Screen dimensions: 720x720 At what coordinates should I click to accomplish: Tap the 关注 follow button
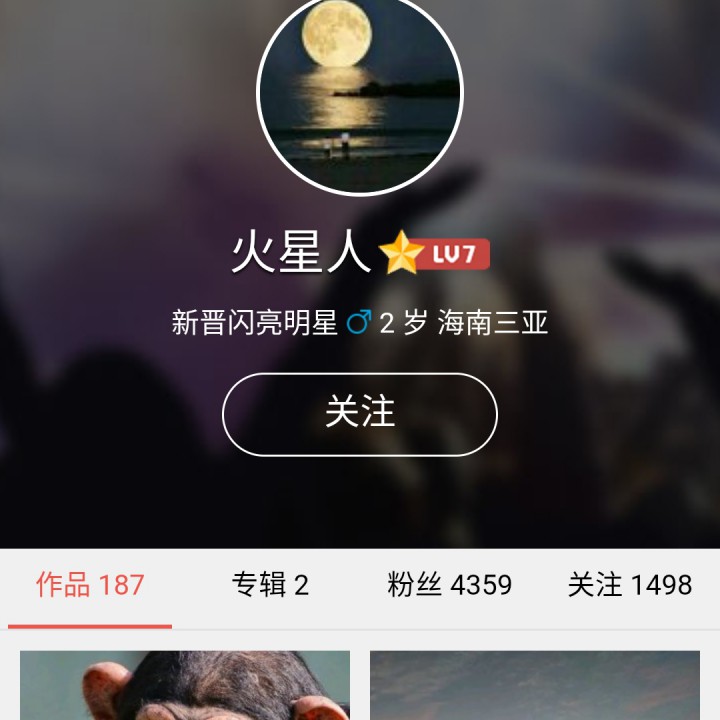click(x=360, y=413)
